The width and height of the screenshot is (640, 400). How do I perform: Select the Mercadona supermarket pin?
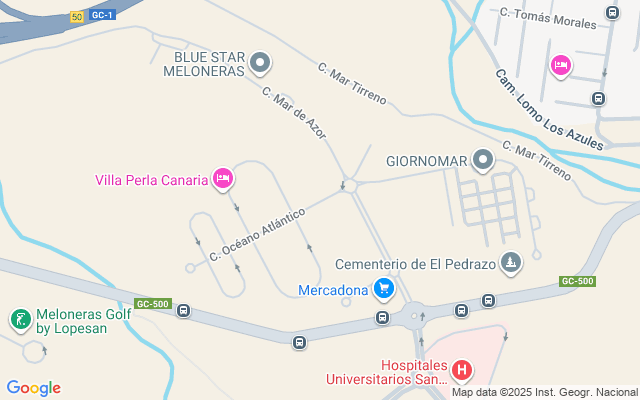tap(384, 290)
